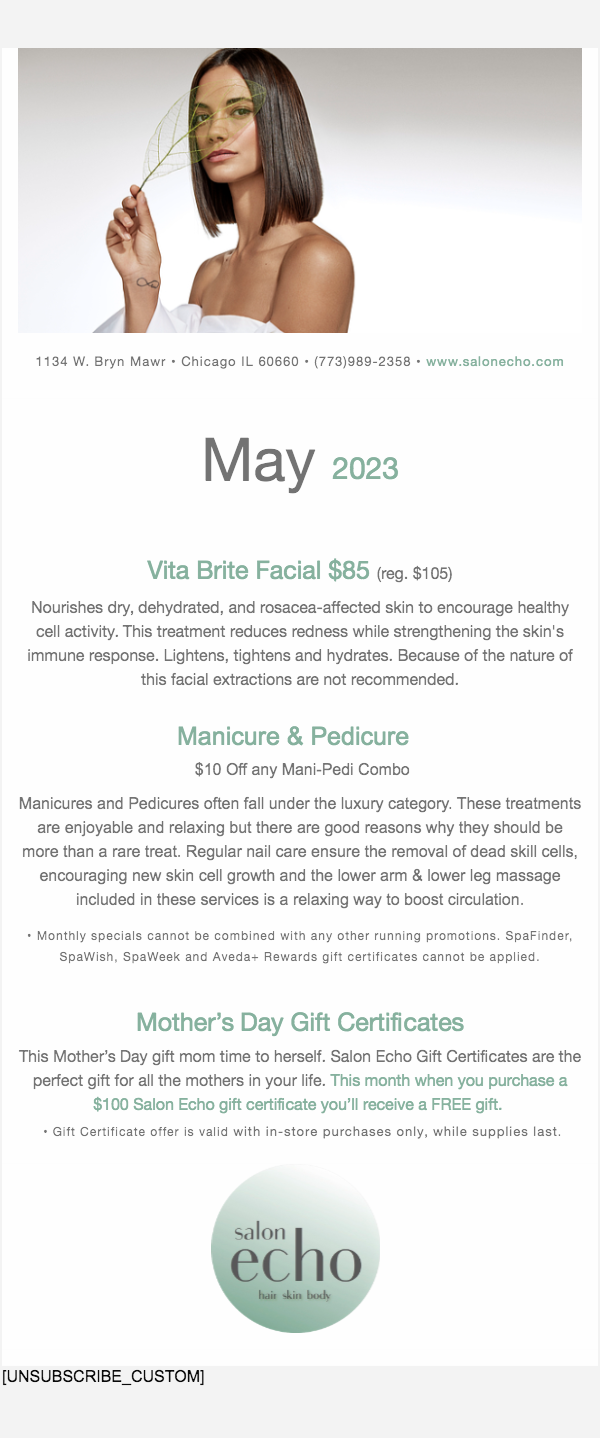Open the www.salonecho.com website link
The height and width of the screenshot is (1438, 600).
[x=494, y=361]
